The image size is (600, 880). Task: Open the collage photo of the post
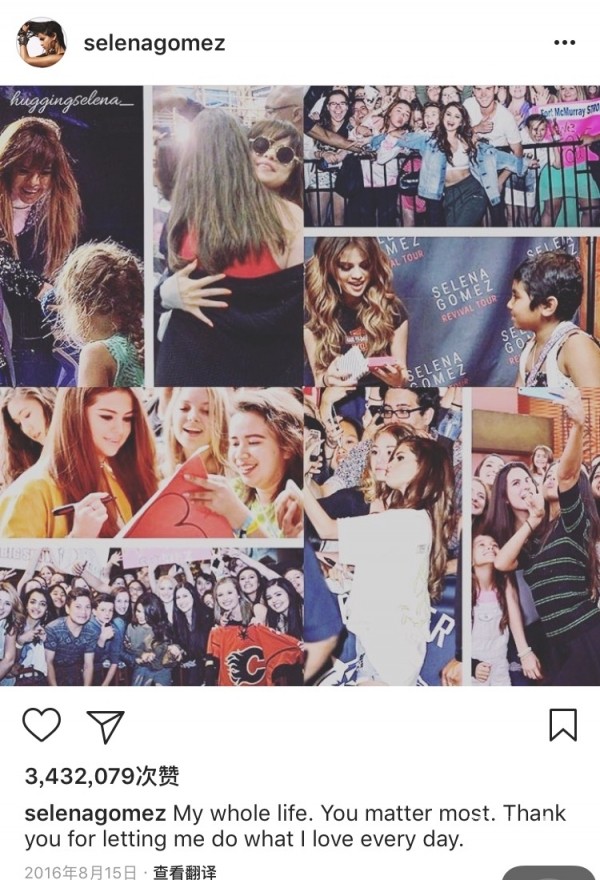click(x=300, y=385)
